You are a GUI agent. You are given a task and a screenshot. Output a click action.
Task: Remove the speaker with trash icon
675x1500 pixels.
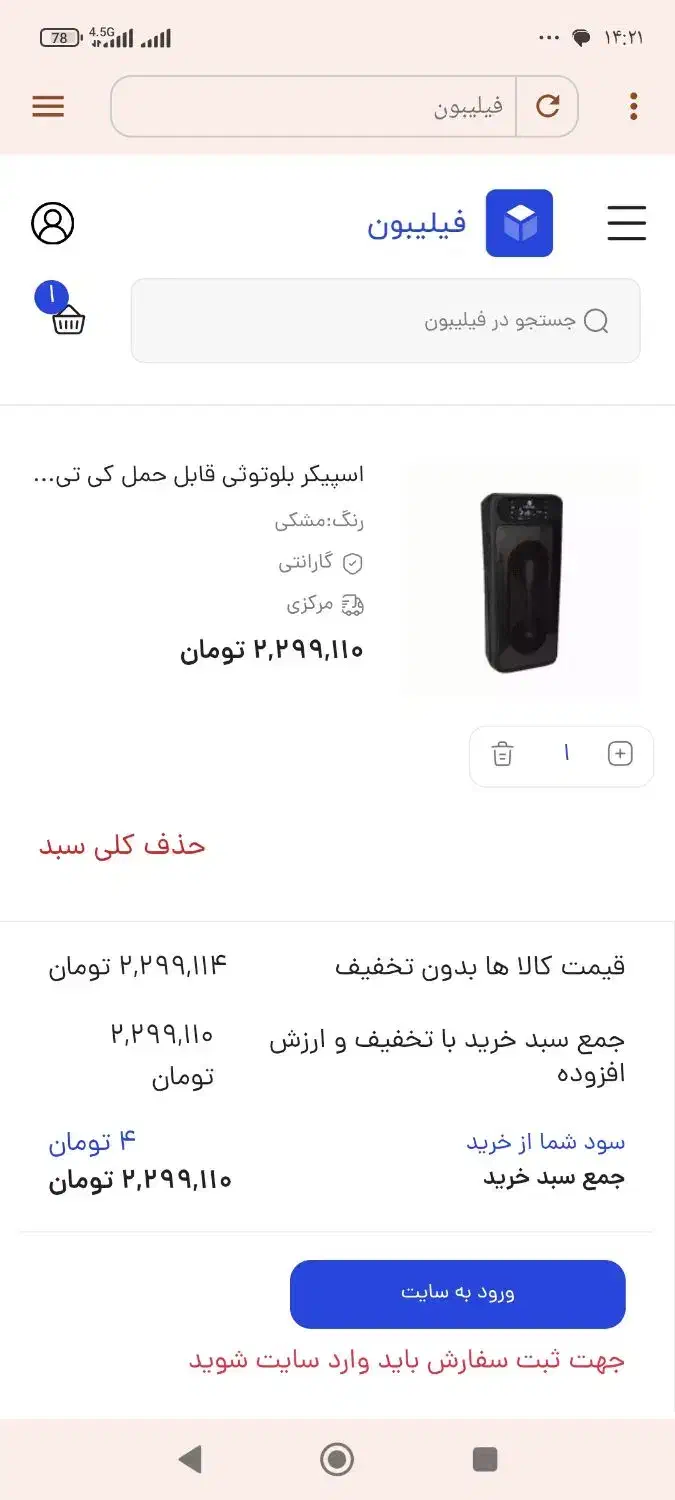(x=503, y=755)
